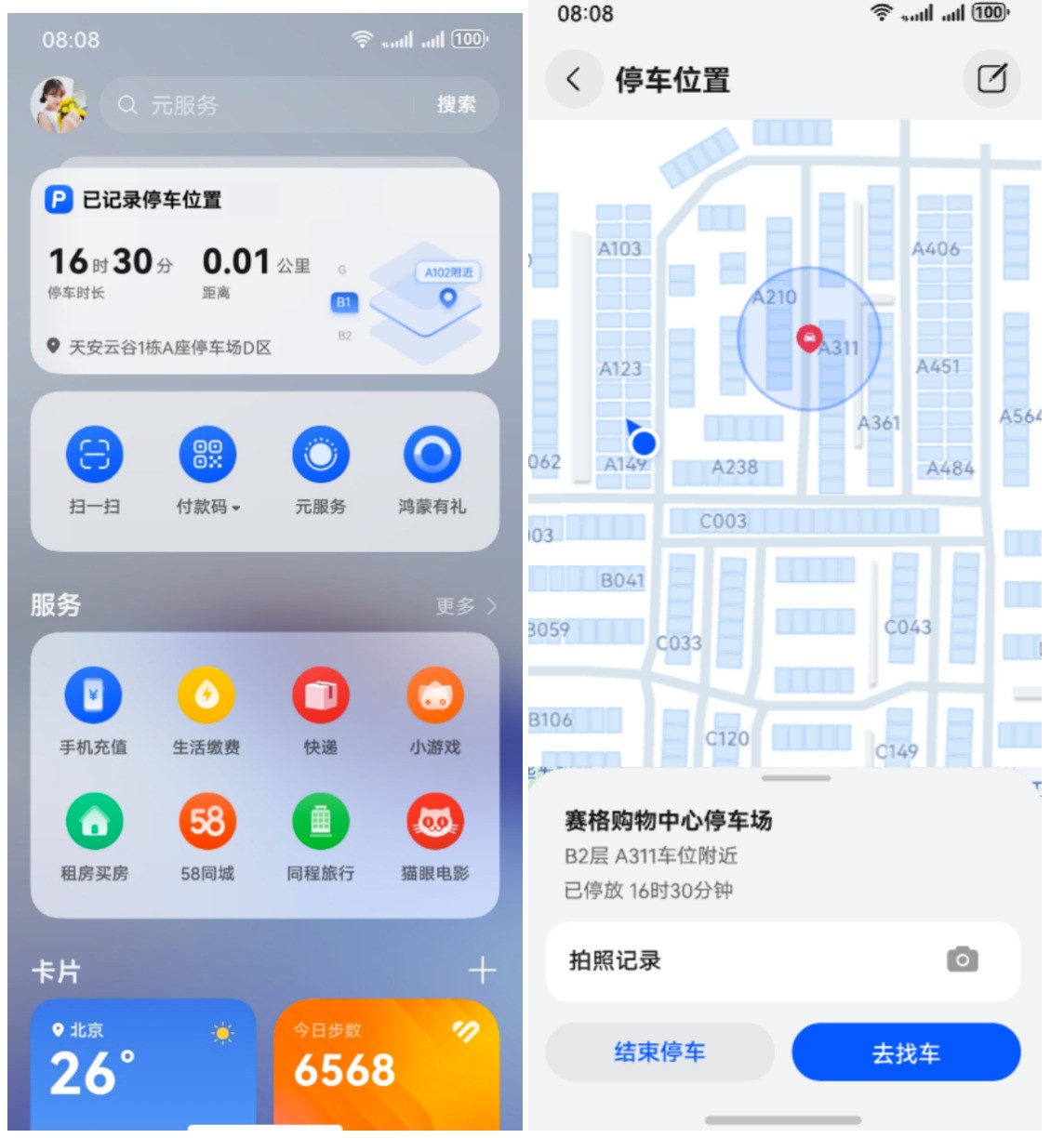Image resolution: width=1064 pixels, height=1138 pixels.
Task: Open 拍照记录 to take a photo
Action: coord(782,961)
